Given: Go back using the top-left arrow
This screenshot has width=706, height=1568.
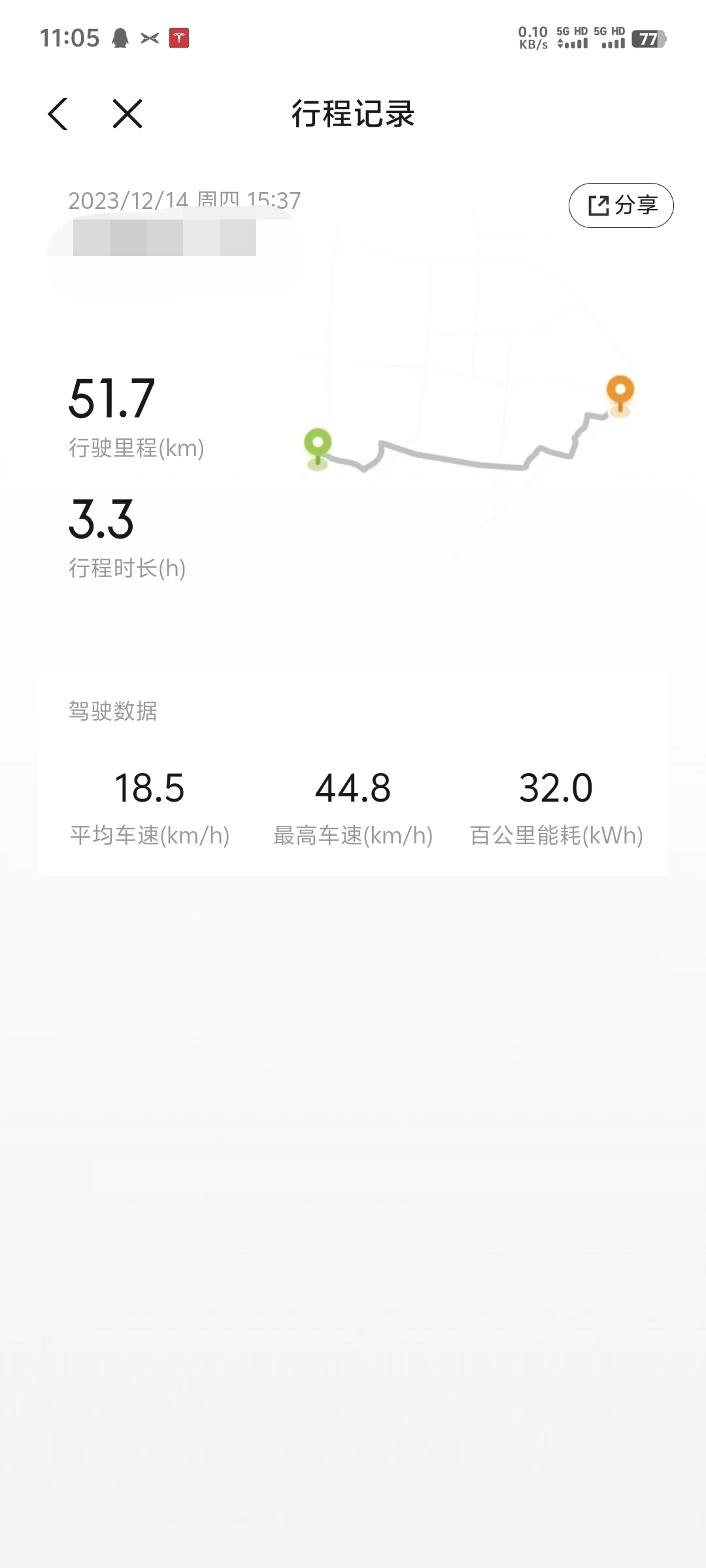Looking at the screenshot, I should [x=58, y=114].
